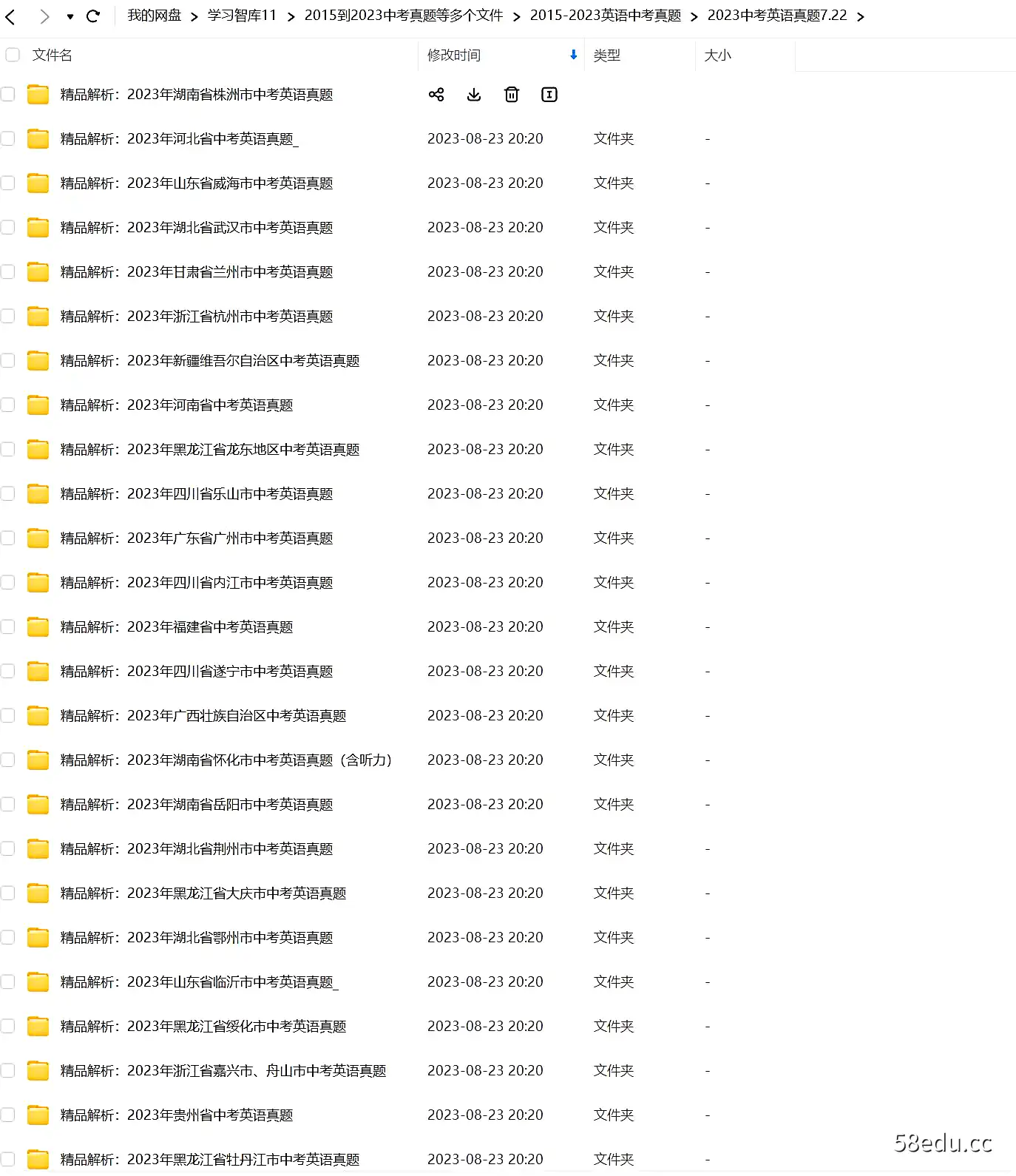This screenshot has height=1176, width=1016.
Task: Open 我的网盘 in the breadcrumb
Action: point(154,16)
